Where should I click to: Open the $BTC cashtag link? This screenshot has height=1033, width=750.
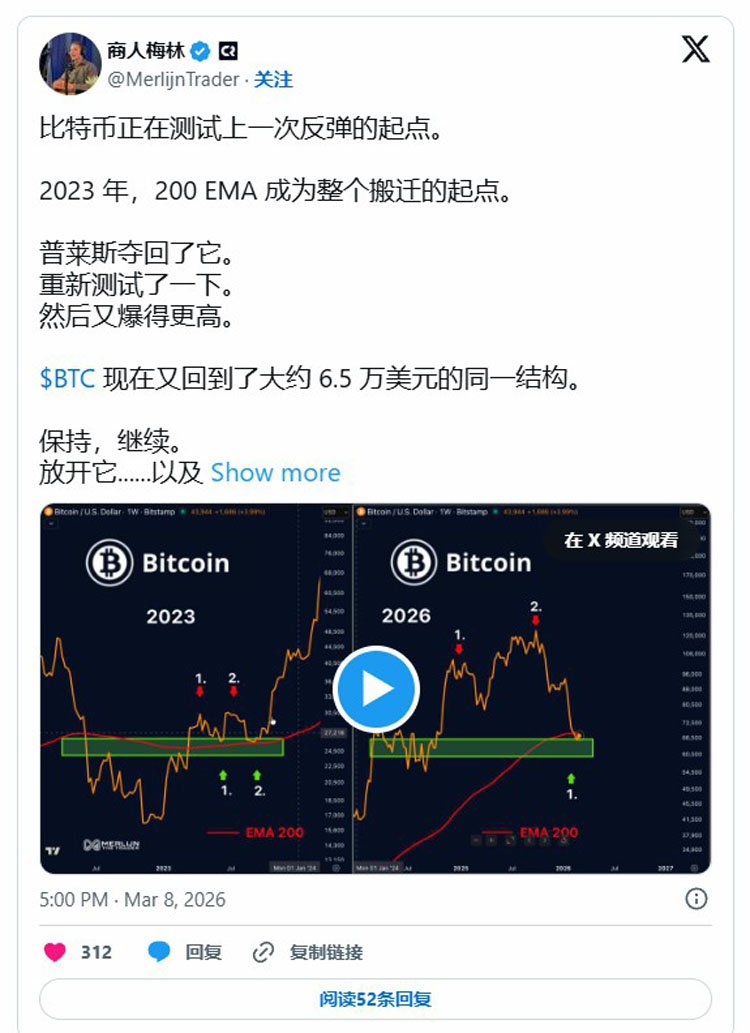click(67, 380)
